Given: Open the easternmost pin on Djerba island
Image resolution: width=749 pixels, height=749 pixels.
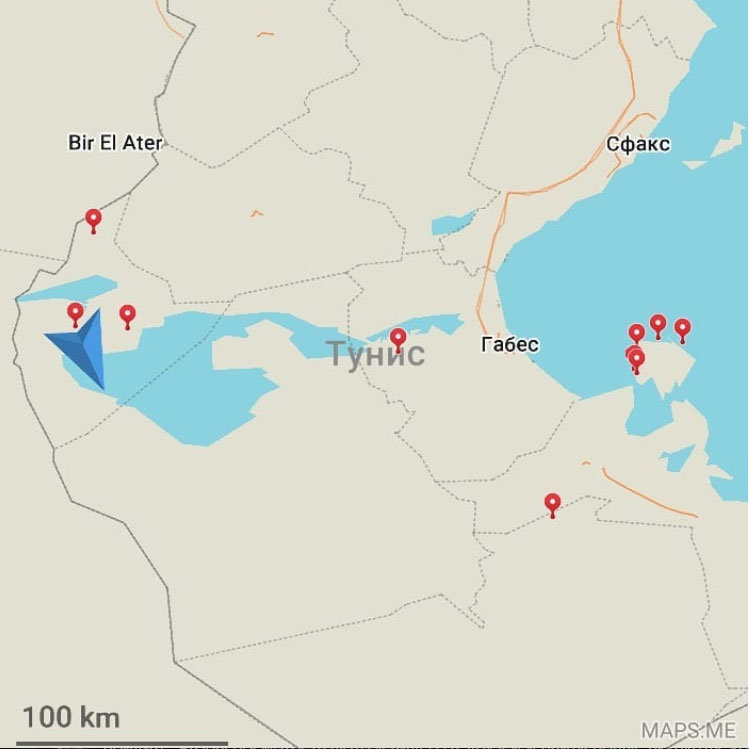Looking at the screenshot, I should pos(682,328).
